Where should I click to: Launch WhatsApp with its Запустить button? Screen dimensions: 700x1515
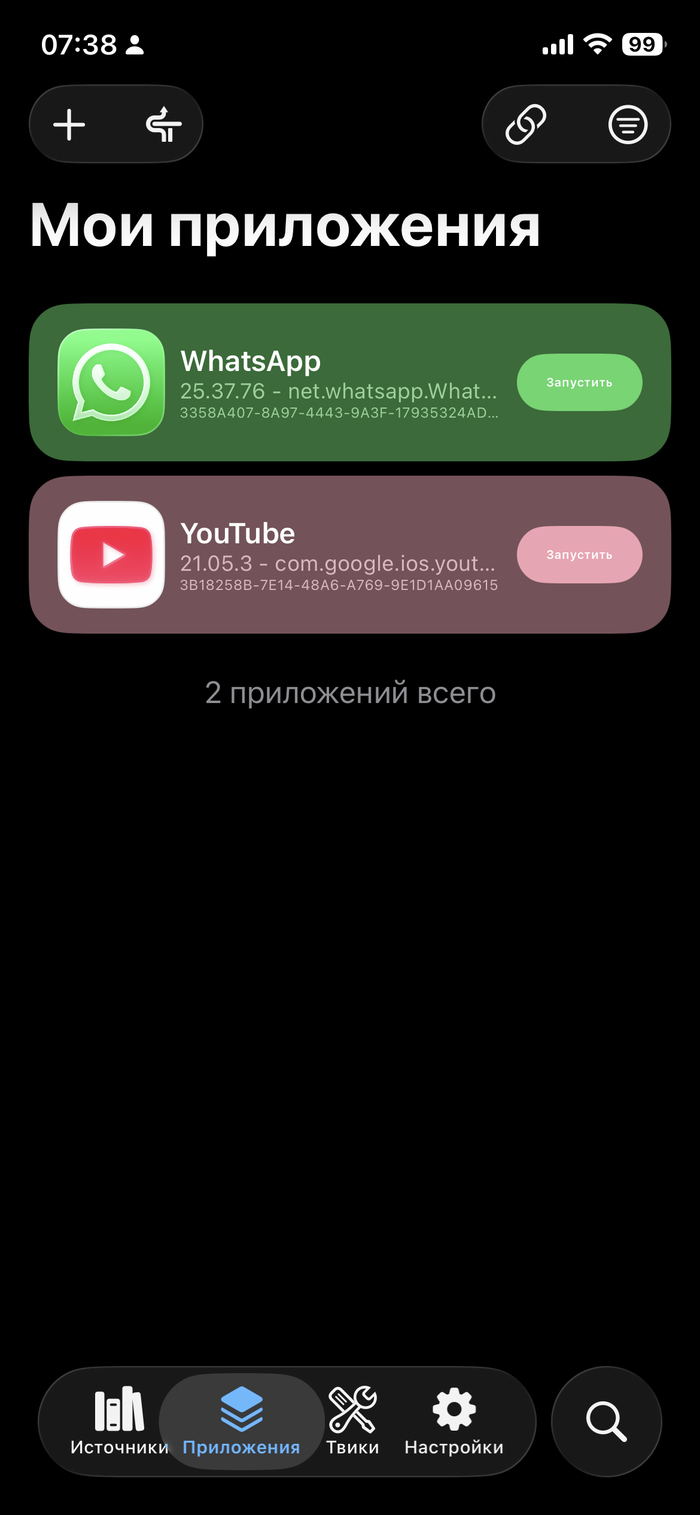pyautogui.click(x=579, y=382)
